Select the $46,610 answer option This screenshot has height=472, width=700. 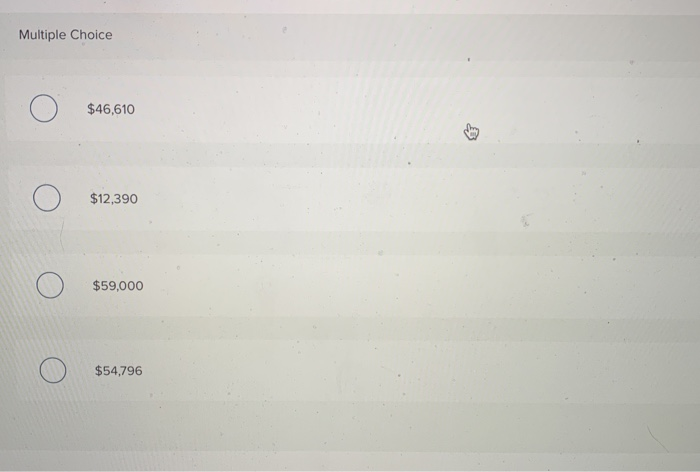pyautogui.click(x=43, y=108)
